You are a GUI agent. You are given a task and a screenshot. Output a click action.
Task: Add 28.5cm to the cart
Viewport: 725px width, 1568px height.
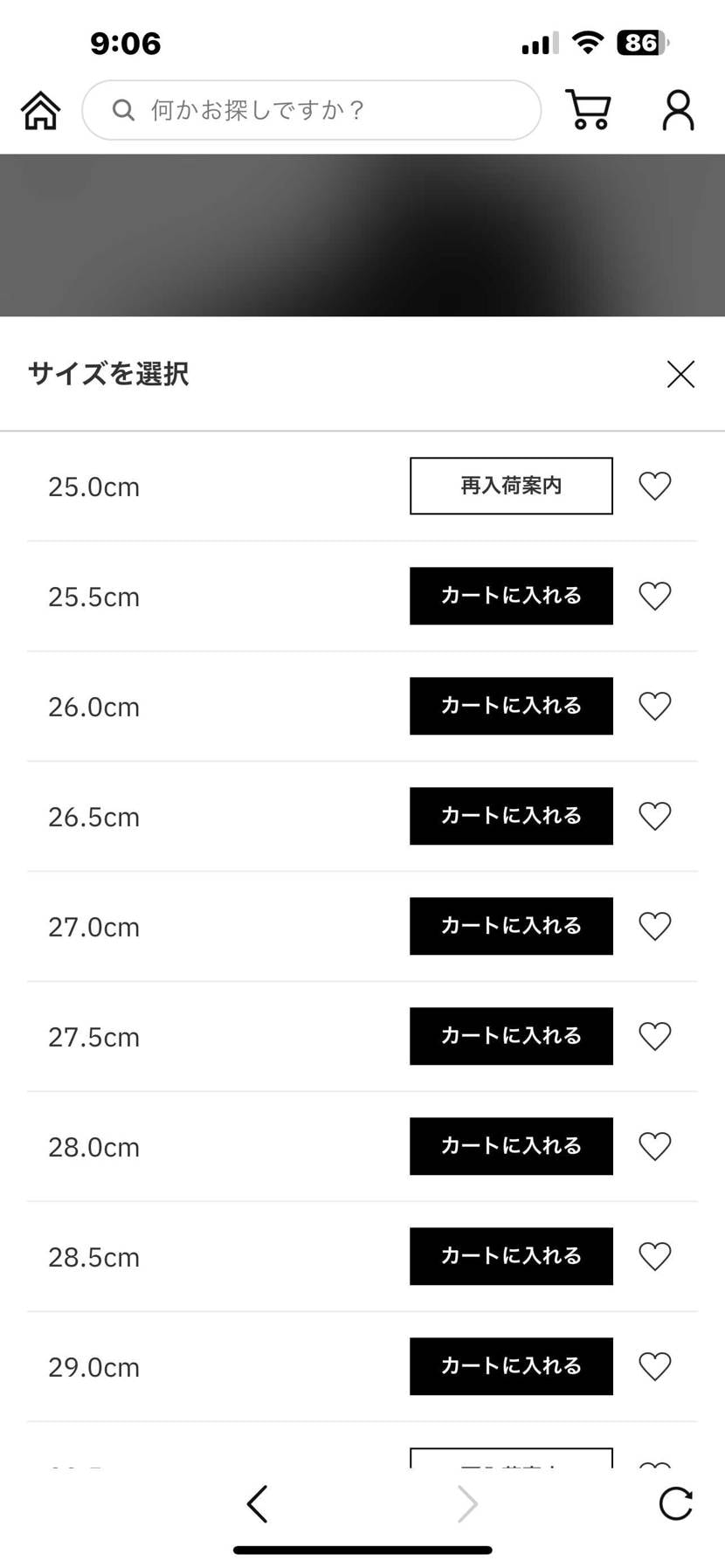pyautogui.click(x=510, y=1256)
